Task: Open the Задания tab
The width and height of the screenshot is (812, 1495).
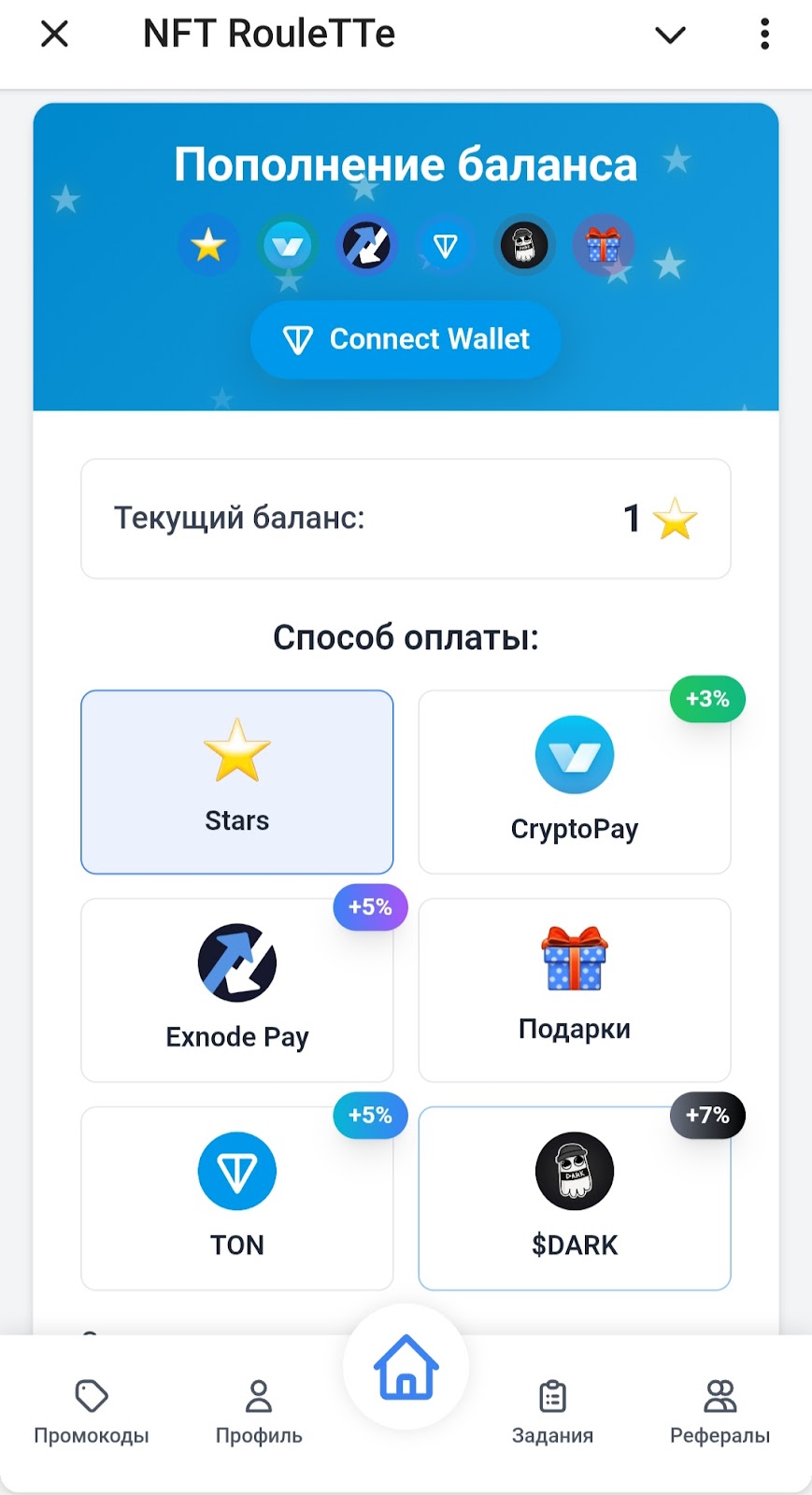Action: coord(552,1411)
